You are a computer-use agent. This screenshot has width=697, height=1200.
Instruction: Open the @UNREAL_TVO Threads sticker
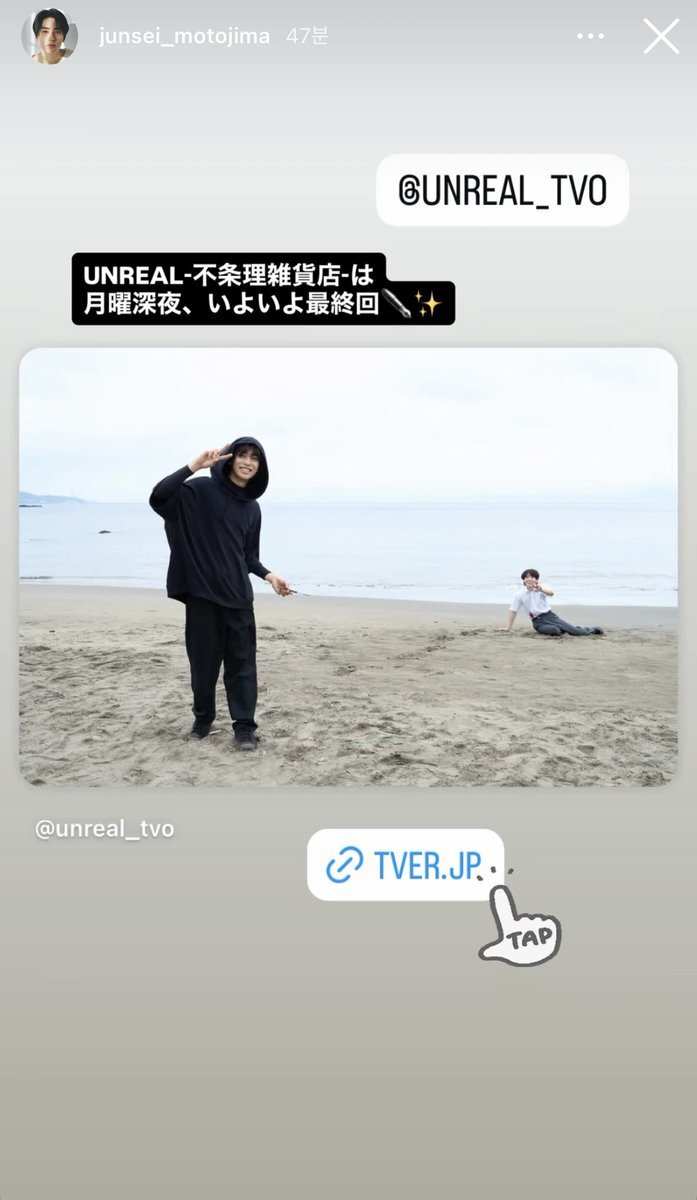(x=502, y=190)
